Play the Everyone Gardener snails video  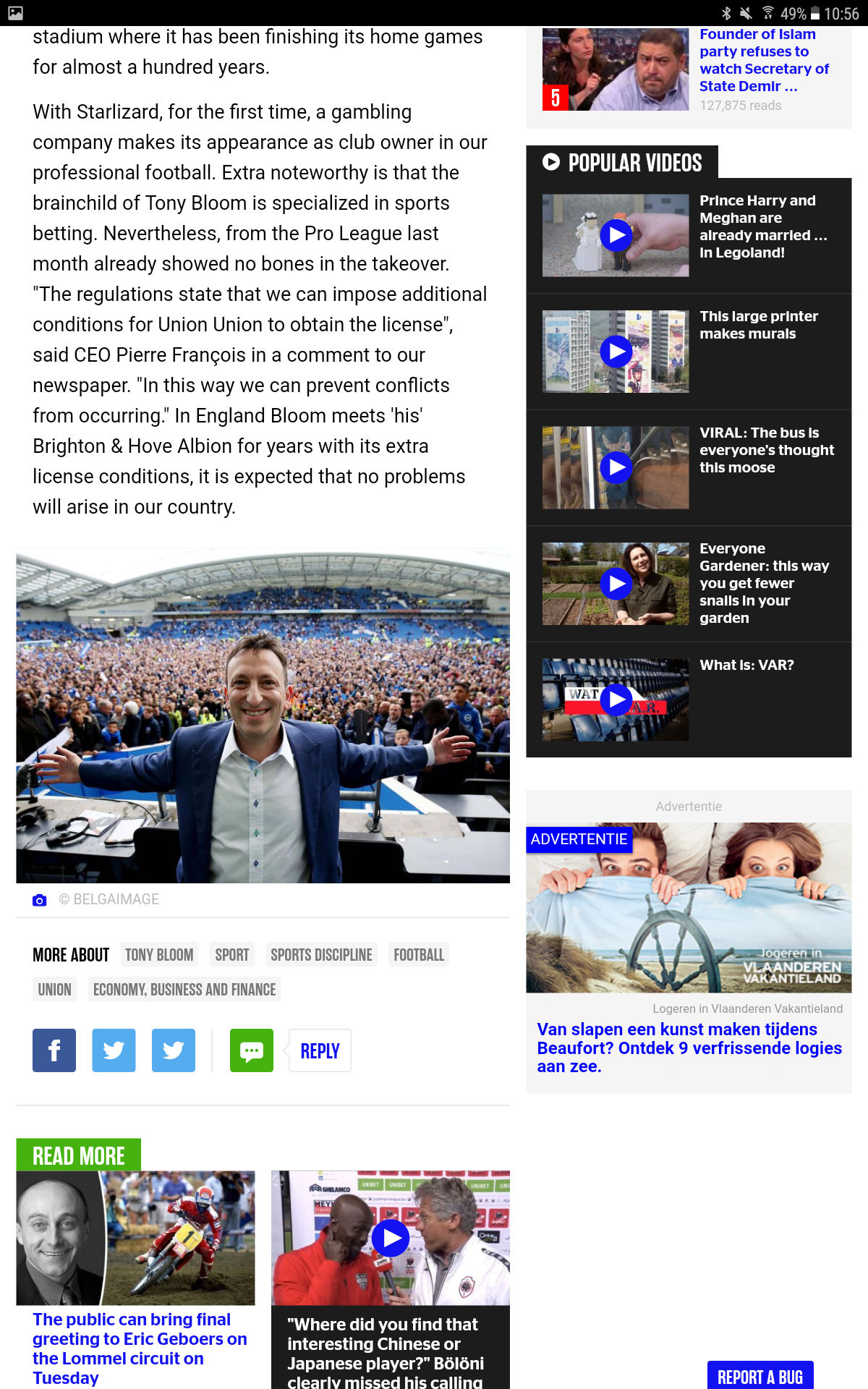[x=616, y=584]
